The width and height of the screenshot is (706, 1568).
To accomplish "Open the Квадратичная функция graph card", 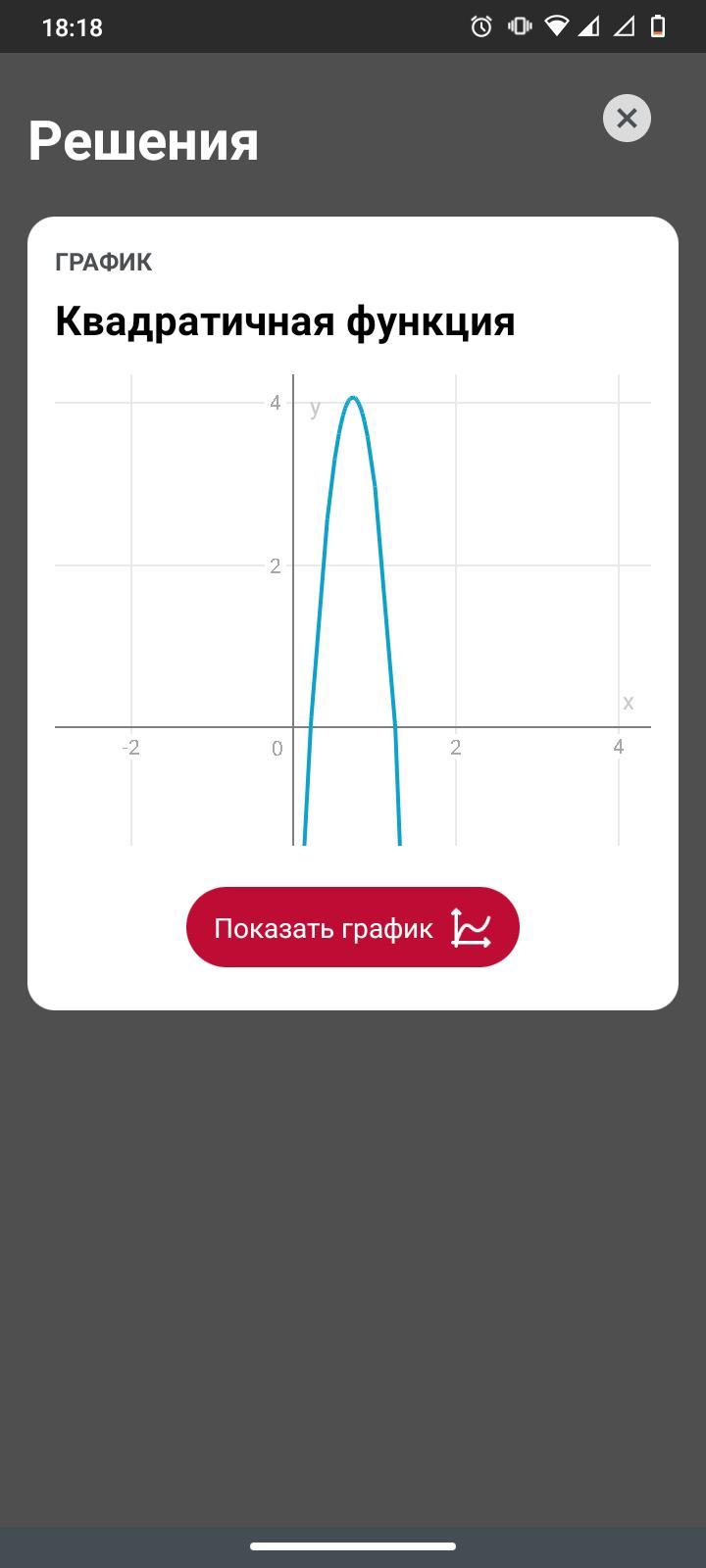I will [x=353, y=613].
